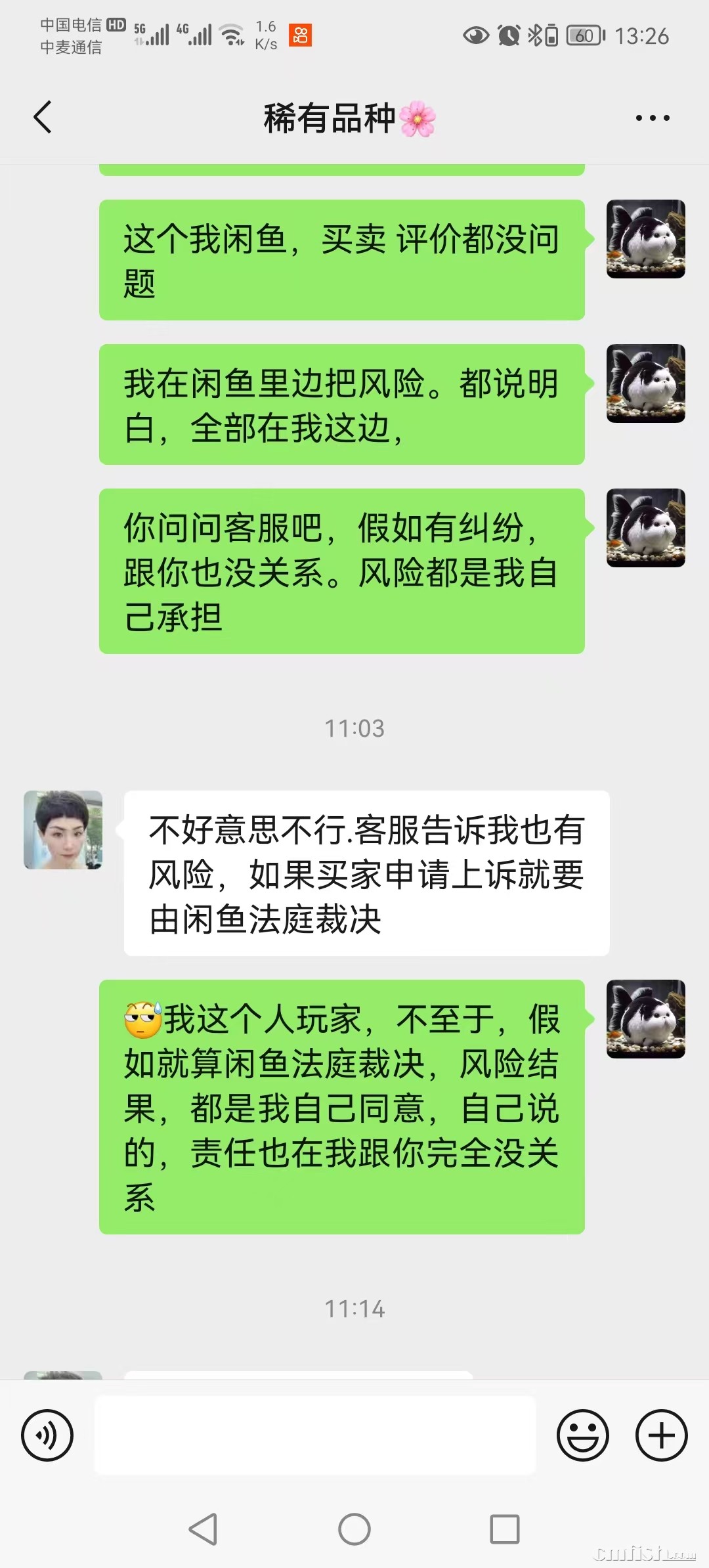Image resolution: width=709 pixels, height=1568 pixels.
Task: Tap the system home button
Action: coord(354,1529)
